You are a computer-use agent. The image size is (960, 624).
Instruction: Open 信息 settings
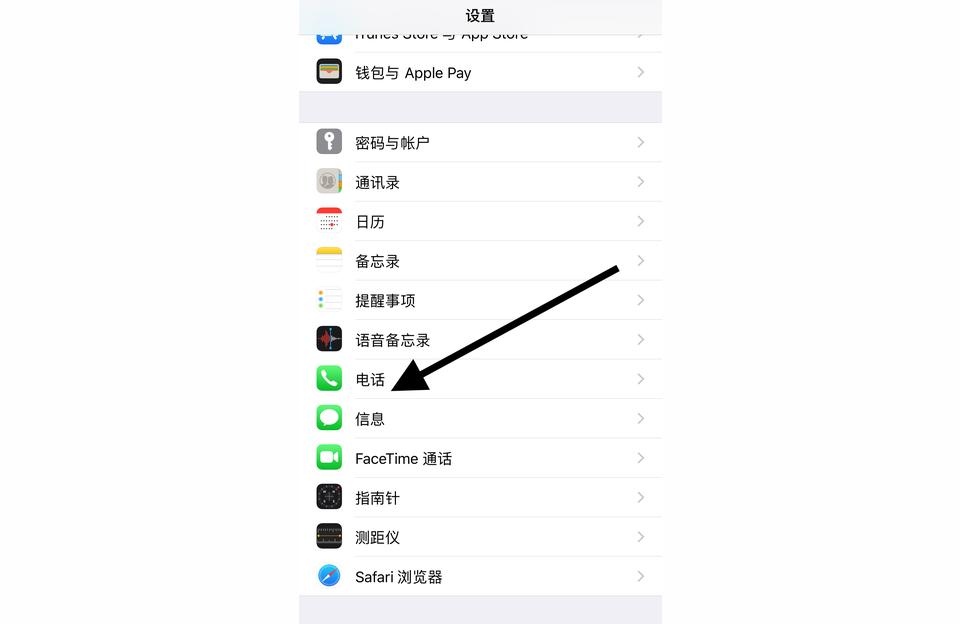[480, 419]
